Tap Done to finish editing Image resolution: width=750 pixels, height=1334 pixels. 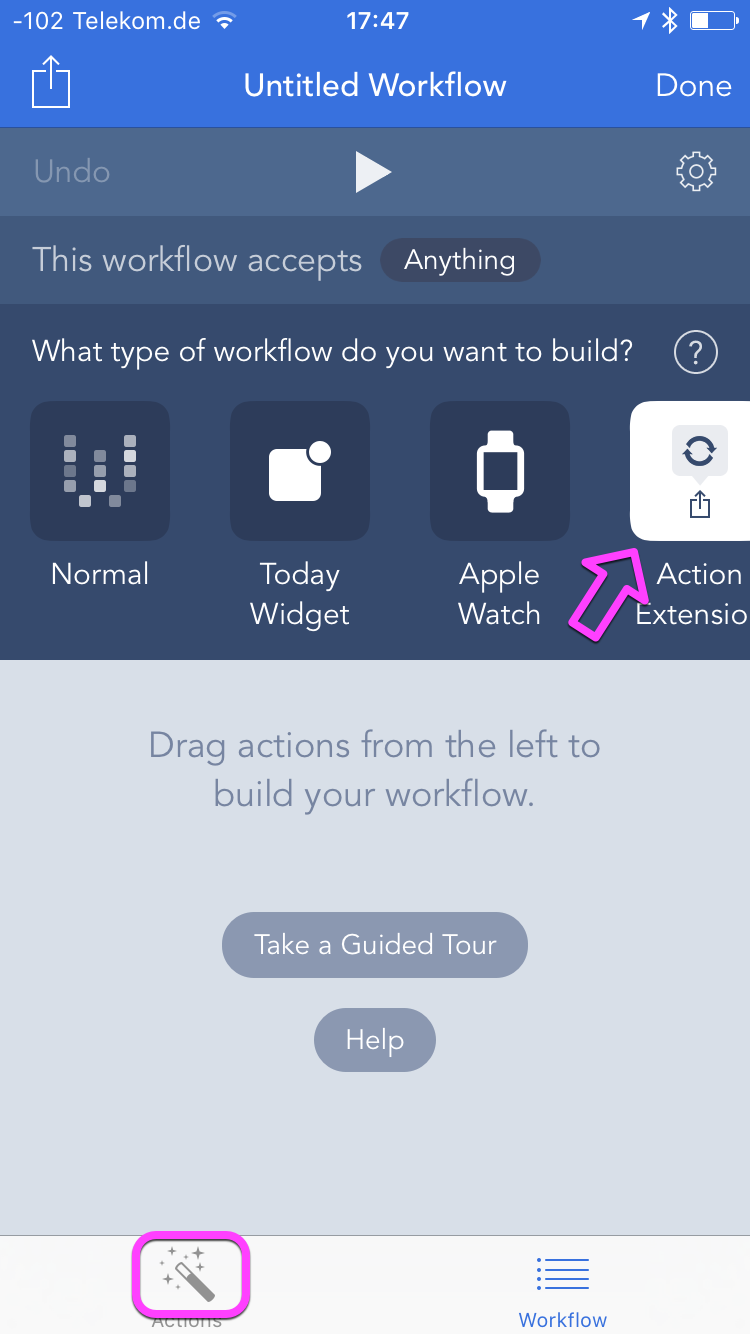(x=693, y=86)
